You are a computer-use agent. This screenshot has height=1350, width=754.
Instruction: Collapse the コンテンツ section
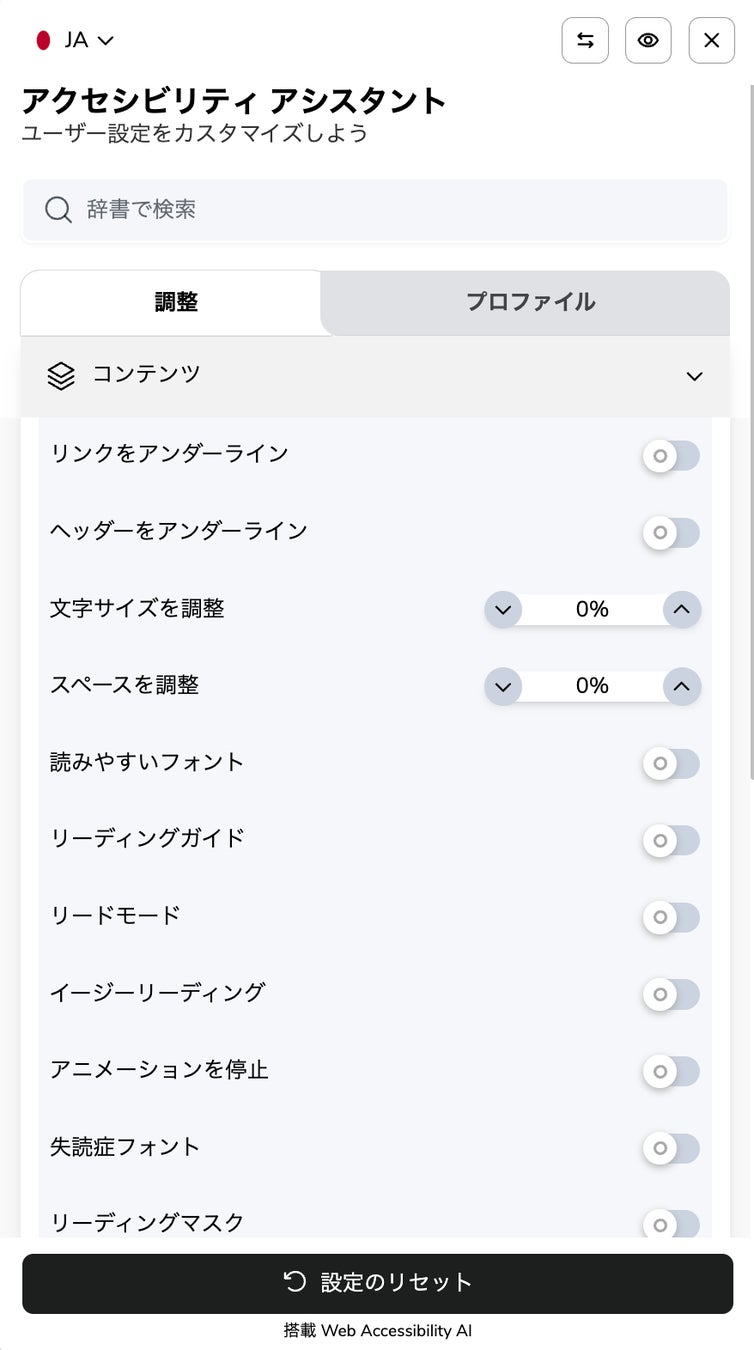point(694,376)
